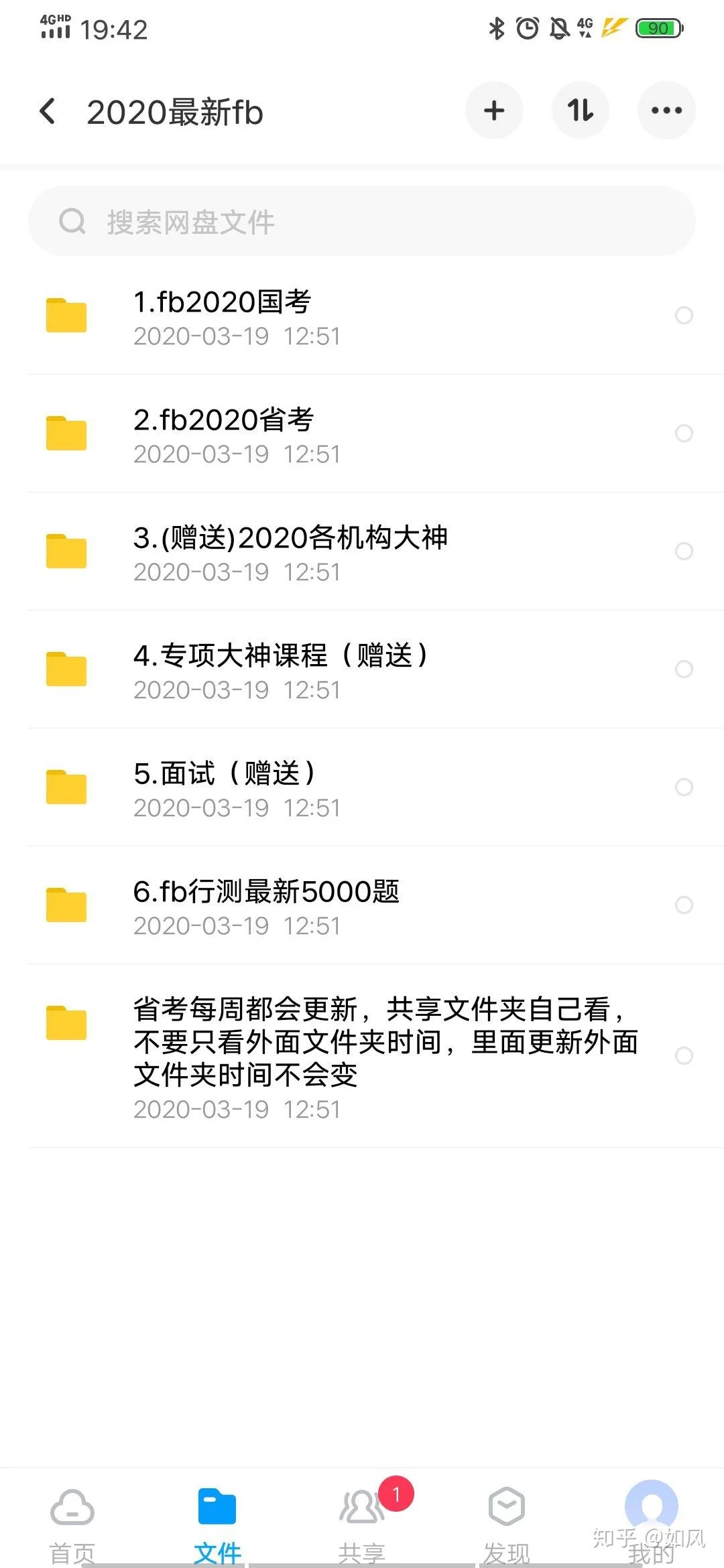724x1568 pixels.
Task: Tap the plus icon to add content
Action: 494,111
